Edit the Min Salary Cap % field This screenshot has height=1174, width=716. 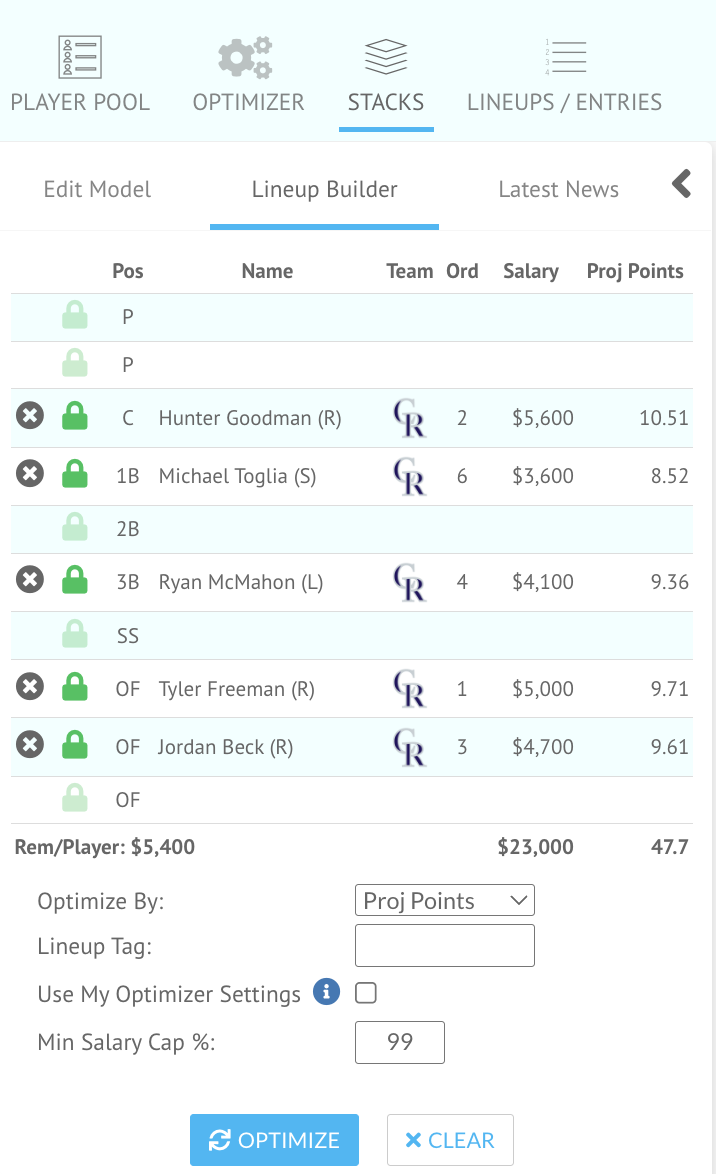coord(400,1042)
